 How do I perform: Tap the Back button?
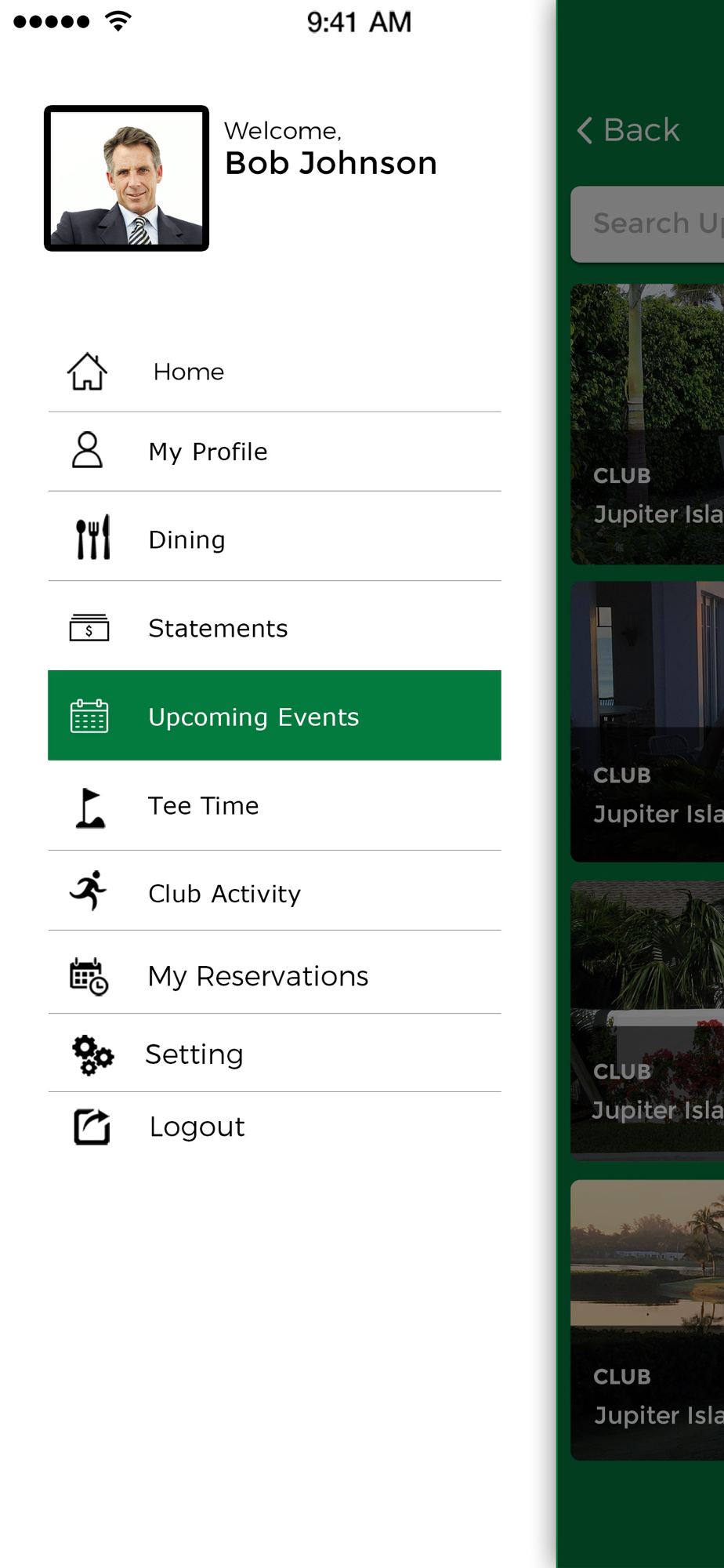(x=628, y=130)
